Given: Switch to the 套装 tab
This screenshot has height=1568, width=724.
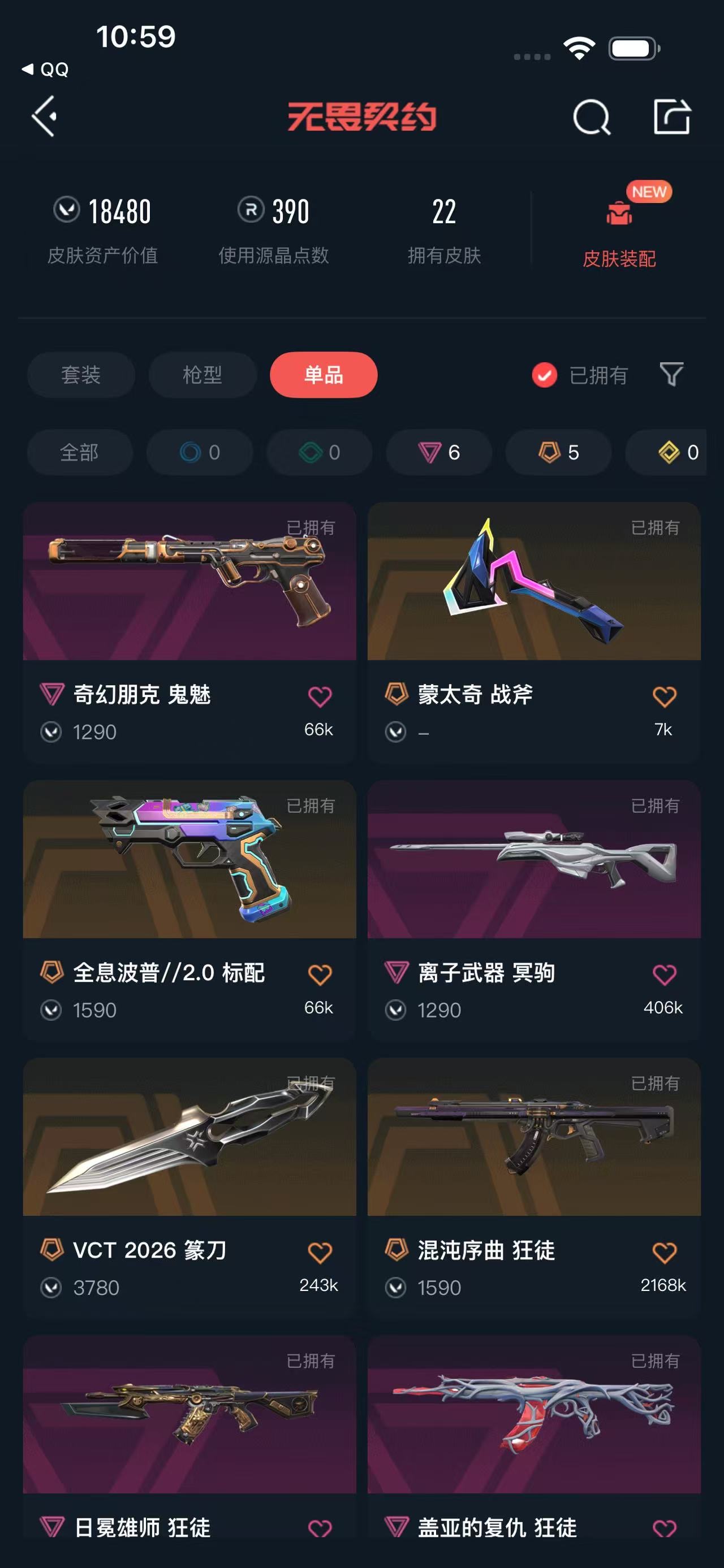Looking at the screenshot, I should pos(80,374).
